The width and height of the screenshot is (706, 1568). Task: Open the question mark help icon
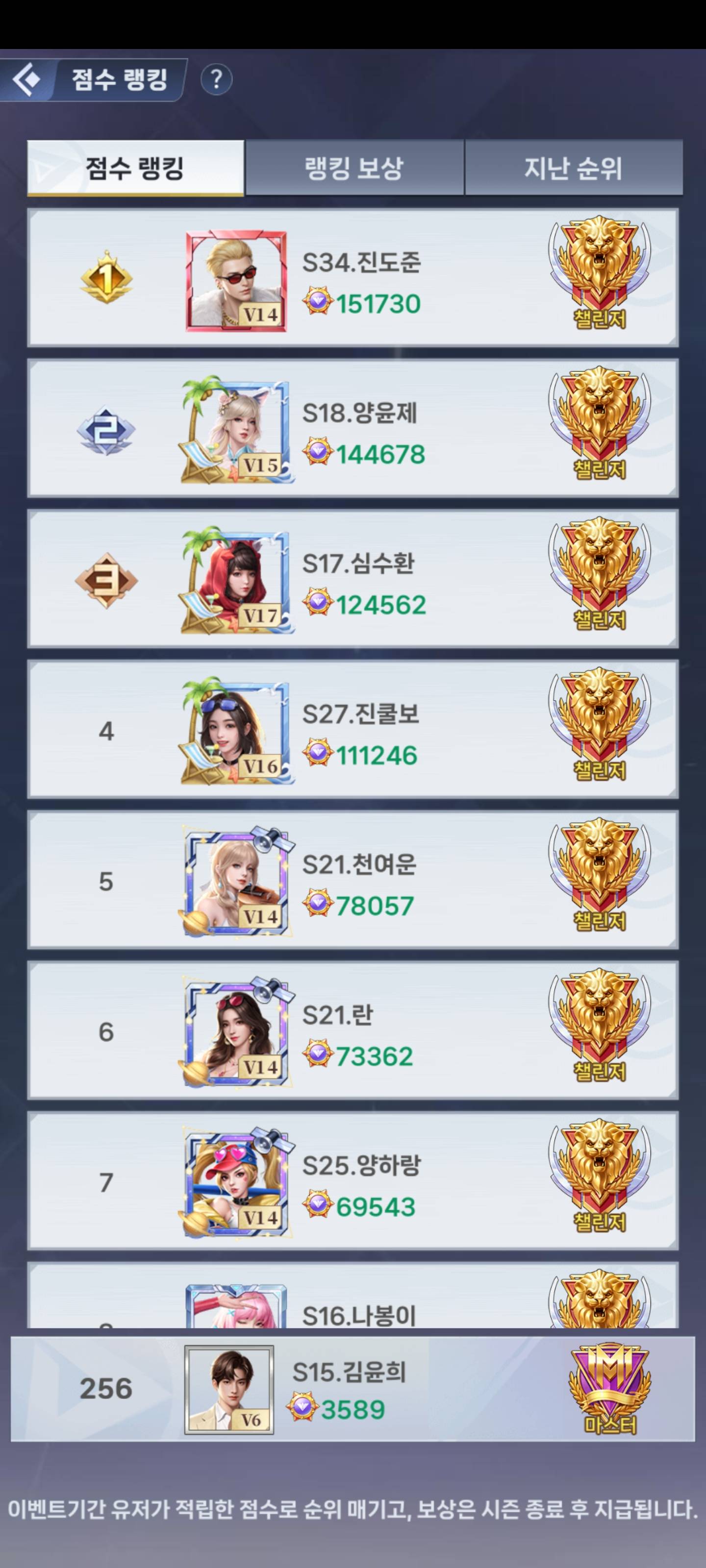216,80
